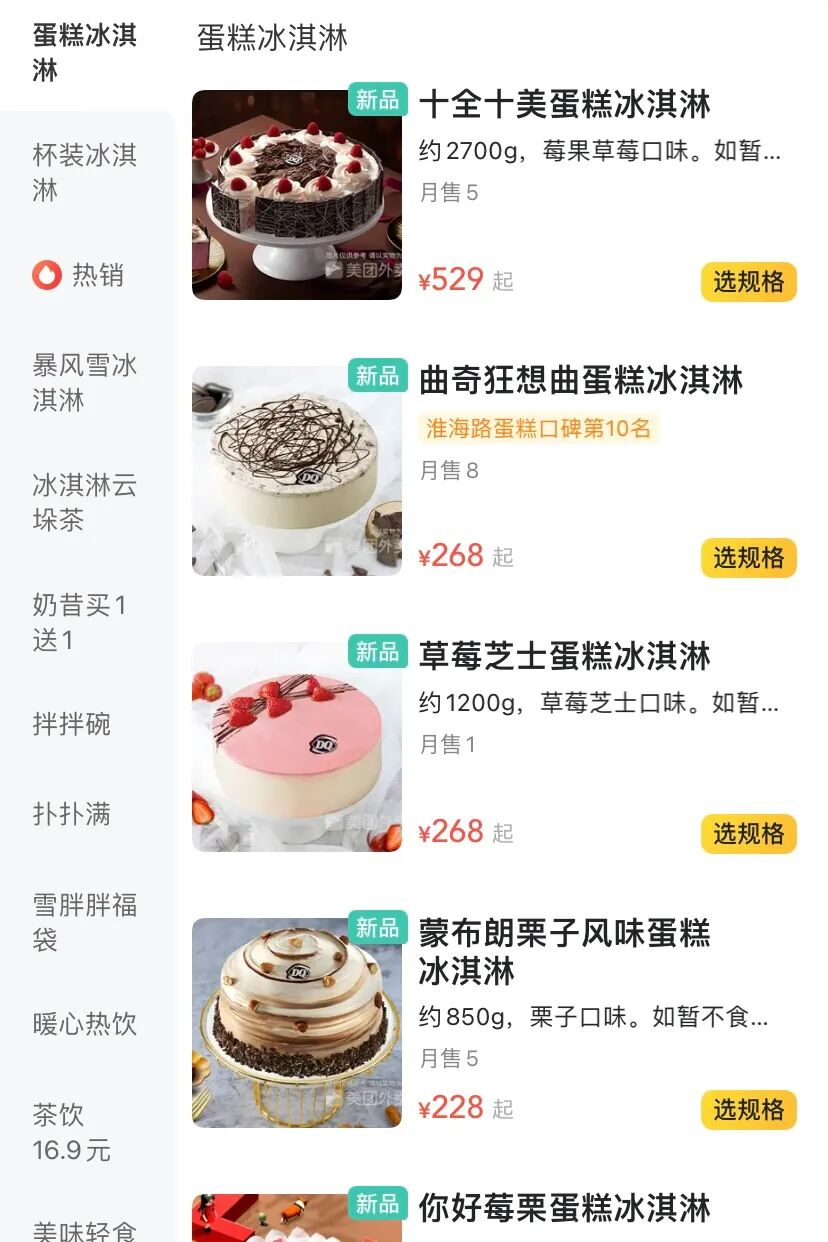View the 曲奇狂想曲蛋糕冰淇淋 product photo
Screen dimensions: 828x1242
point(297,471)
